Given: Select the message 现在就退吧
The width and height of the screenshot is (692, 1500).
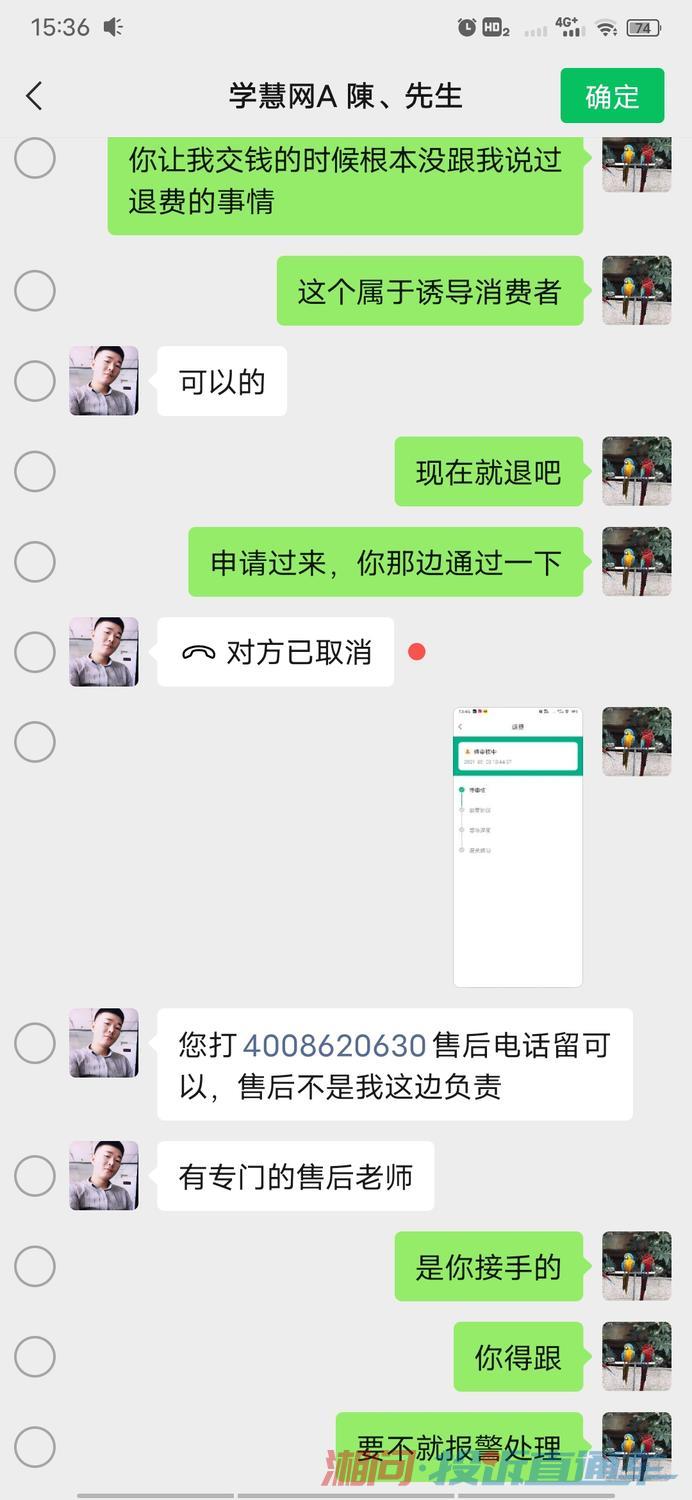Looking at the screenshot, I should (x=35, y=471).
